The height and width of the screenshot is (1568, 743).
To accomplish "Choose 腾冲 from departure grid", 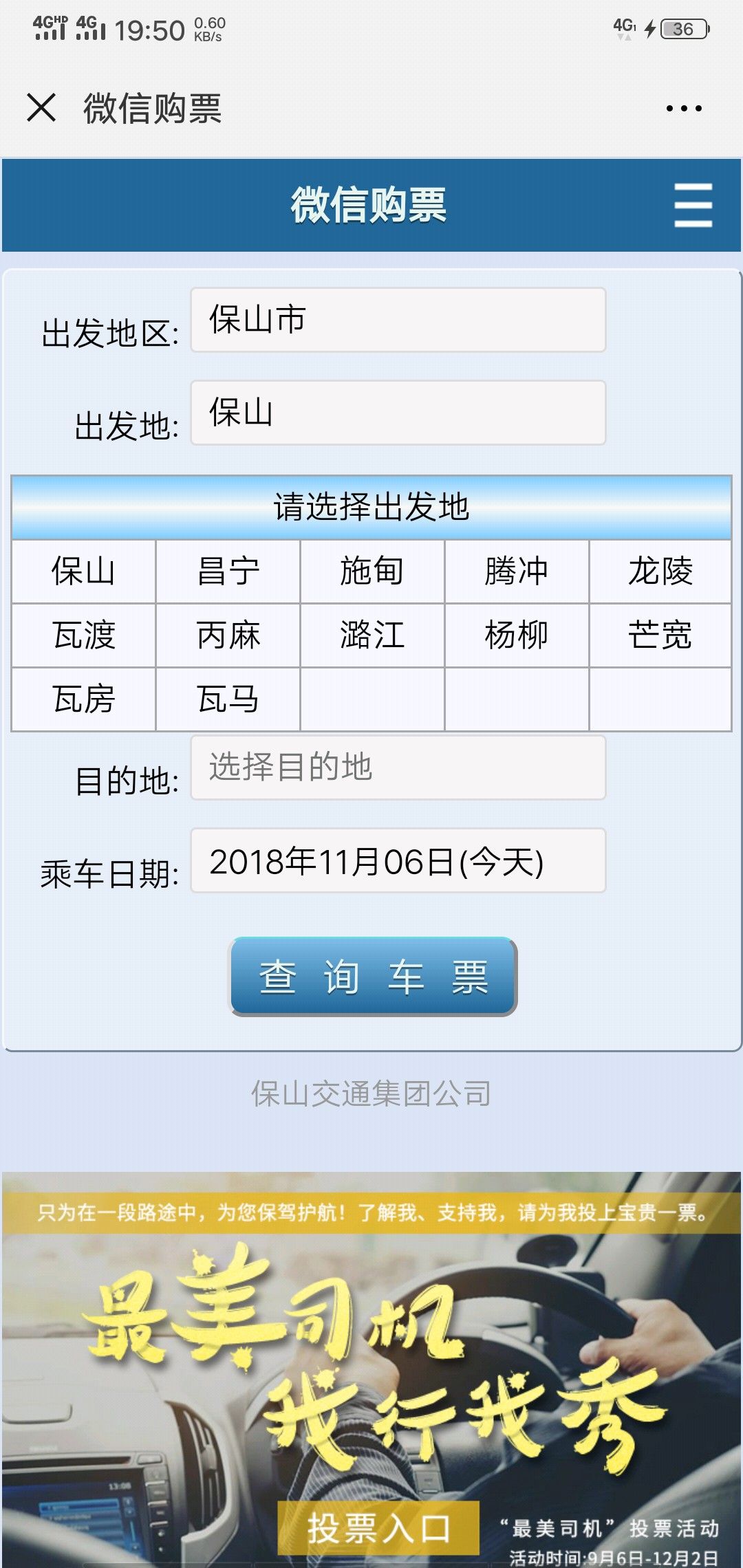I will 517,571.
